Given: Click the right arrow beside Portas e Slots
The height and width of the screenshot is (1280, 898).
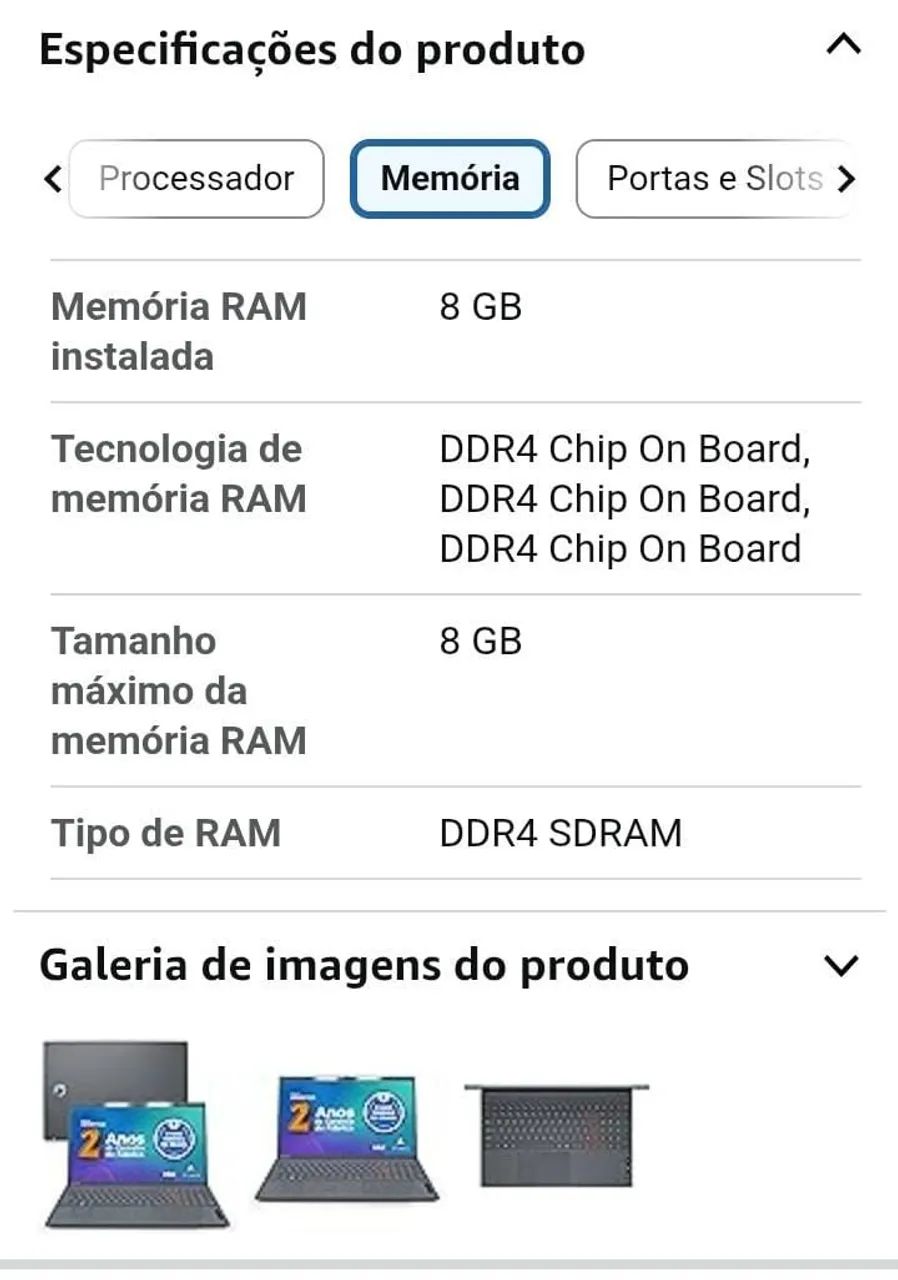Looking at the screenshot, I should (847, 178).
